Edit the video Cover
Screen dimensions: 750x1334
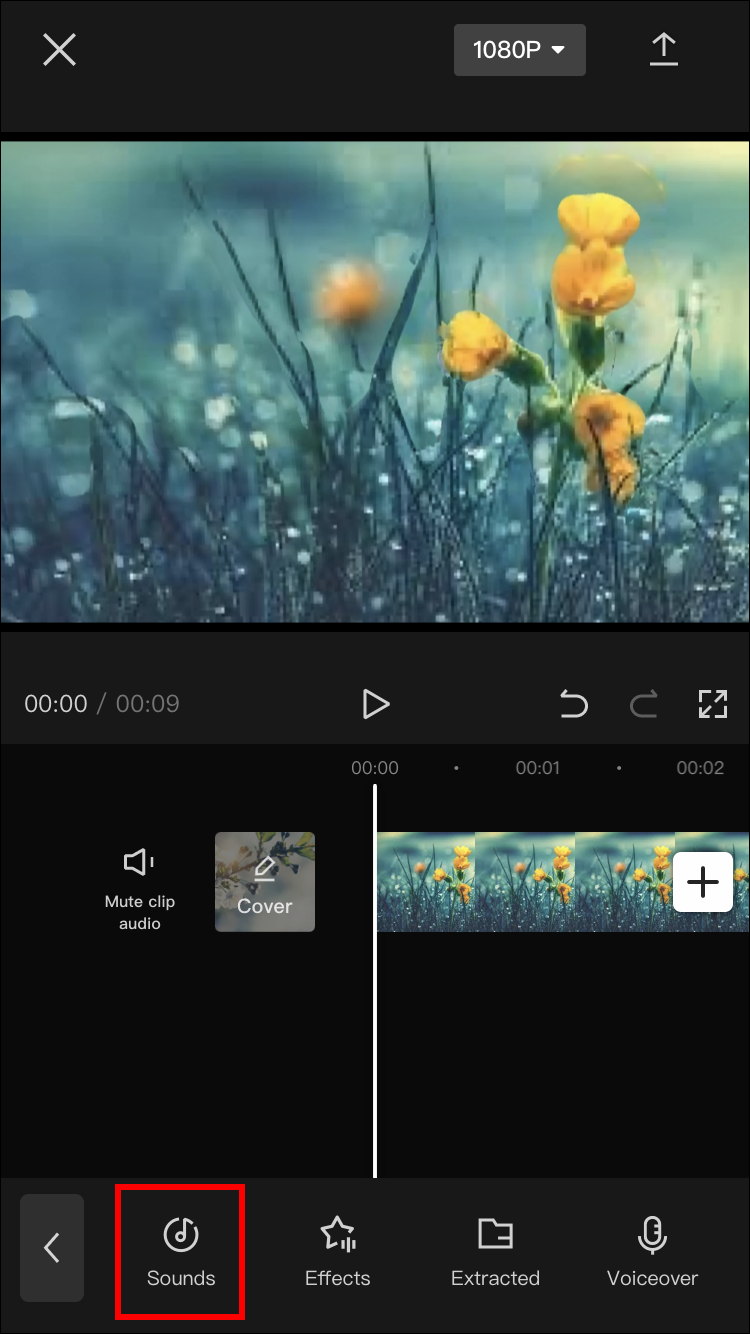point(265,882)
